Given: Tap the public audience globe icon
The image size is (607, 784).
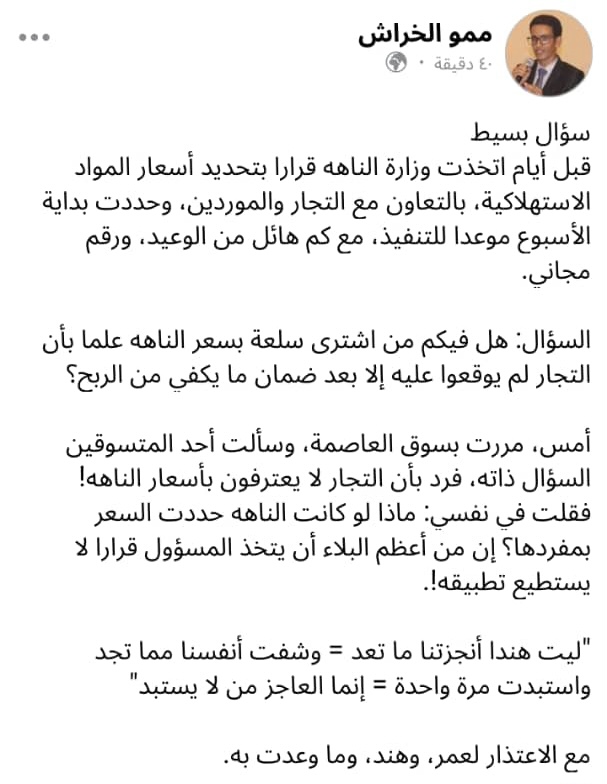Looking at the screenshot, I should [x=396, y=63].
